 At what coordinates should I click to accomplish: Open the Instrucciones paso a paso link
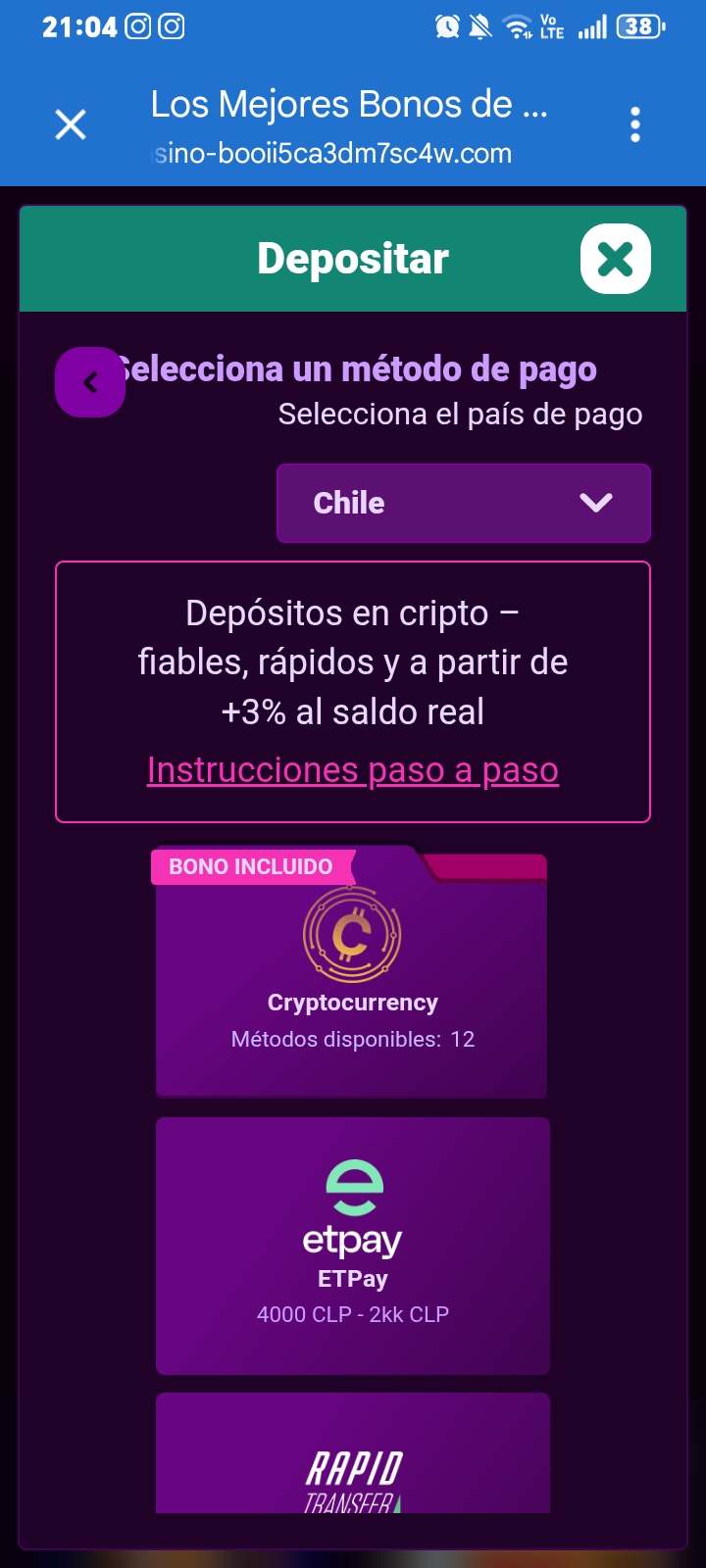pyautogui.click(x=353, y=770)
